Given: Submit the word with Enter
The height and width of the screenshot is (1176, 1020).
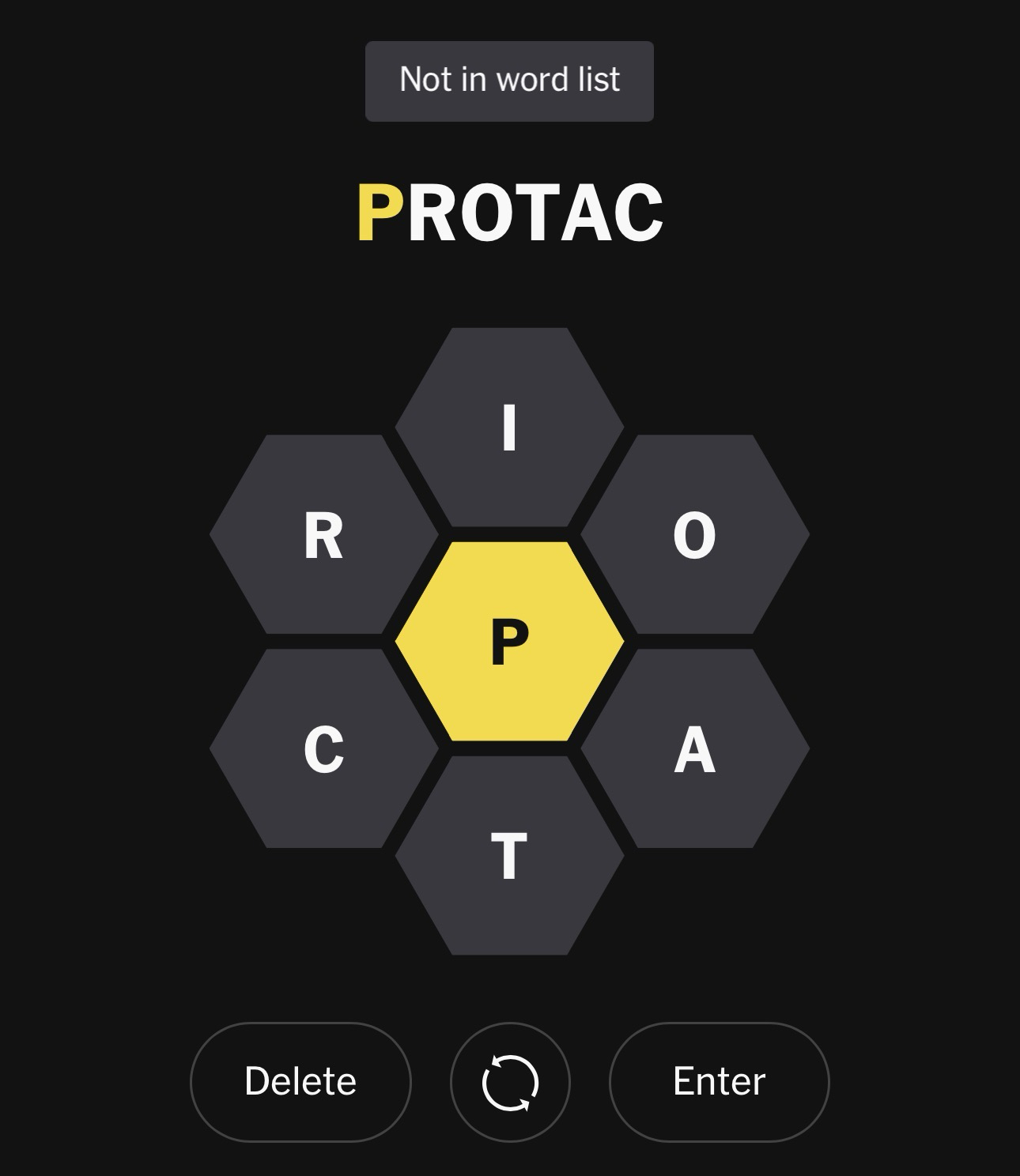Looking at the screenshot, I should tap(719, 1081).
